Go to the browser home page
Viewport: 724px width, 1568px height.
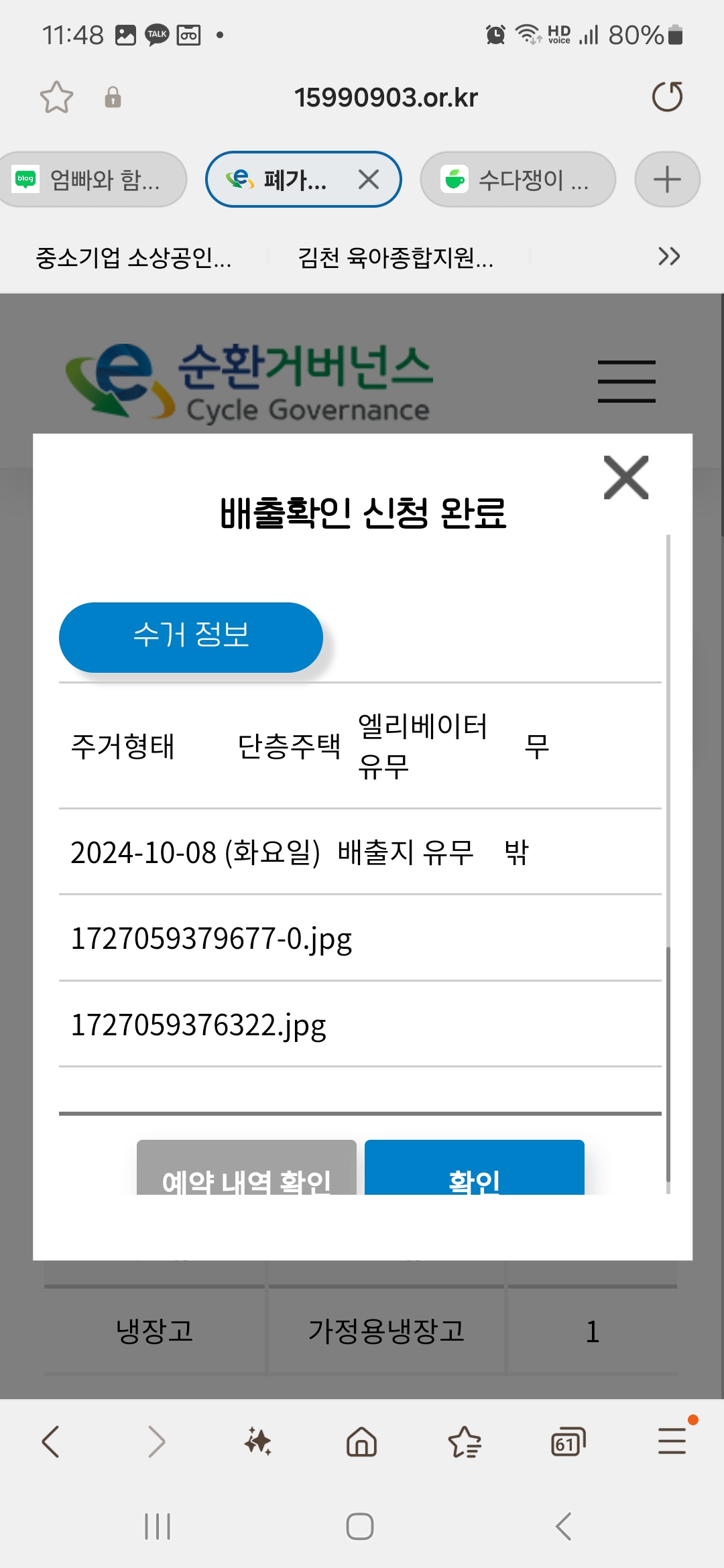coord(361,1441)
